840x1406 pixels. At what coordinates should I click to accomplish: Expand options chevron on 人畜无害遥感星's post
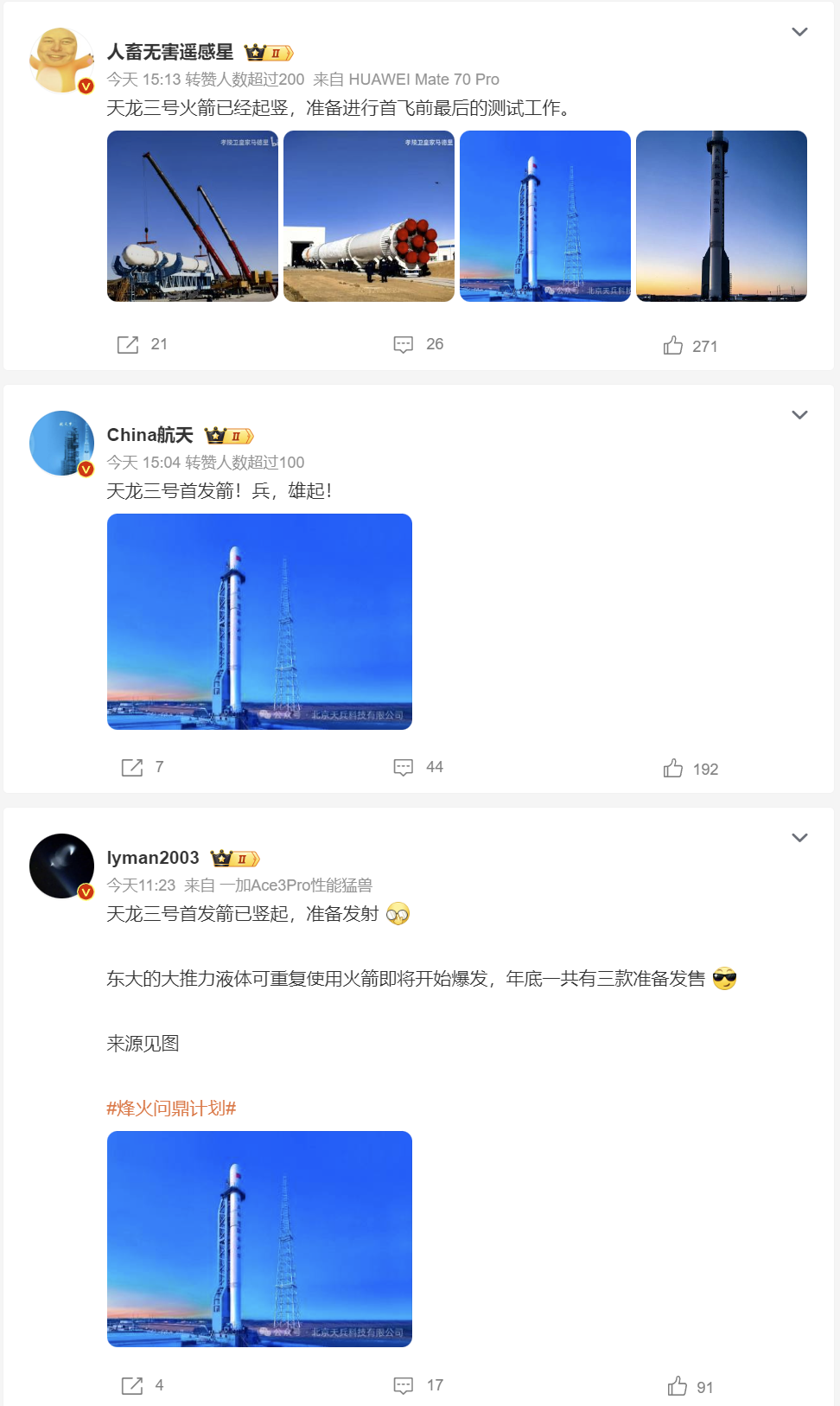pos(799,32)
